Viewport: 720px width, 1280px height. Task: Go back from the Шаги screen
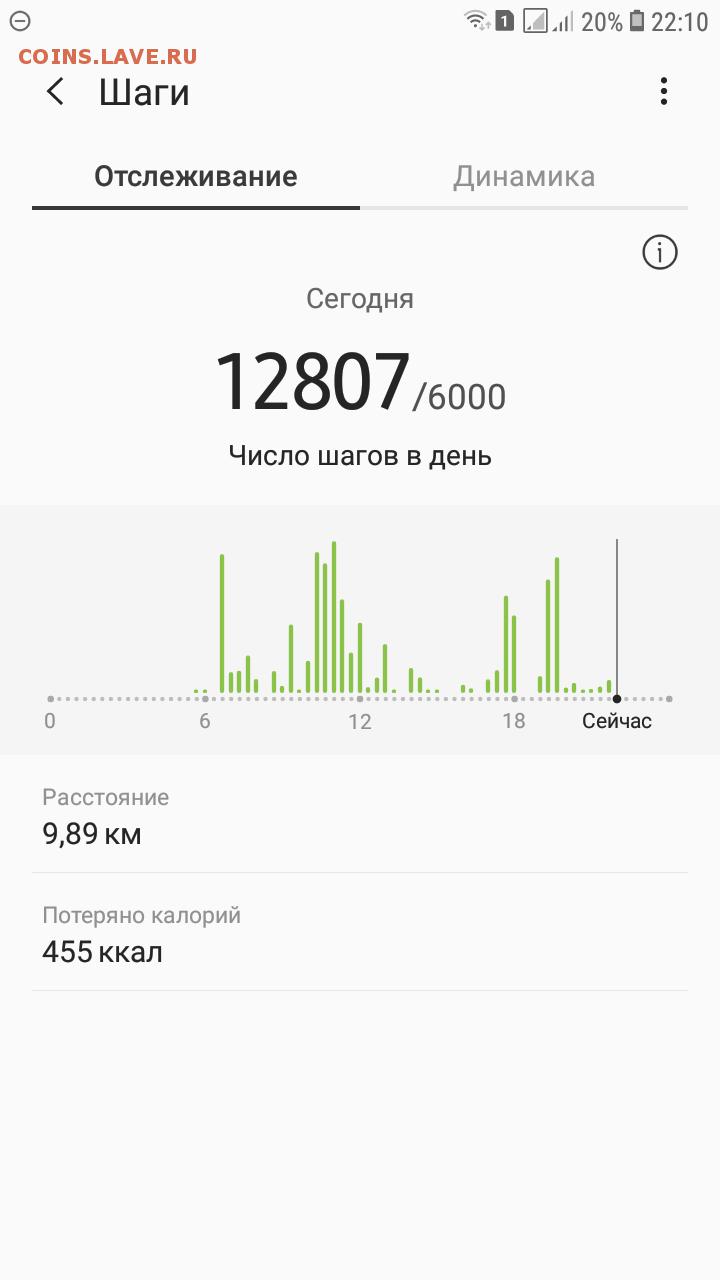(55, 92)
